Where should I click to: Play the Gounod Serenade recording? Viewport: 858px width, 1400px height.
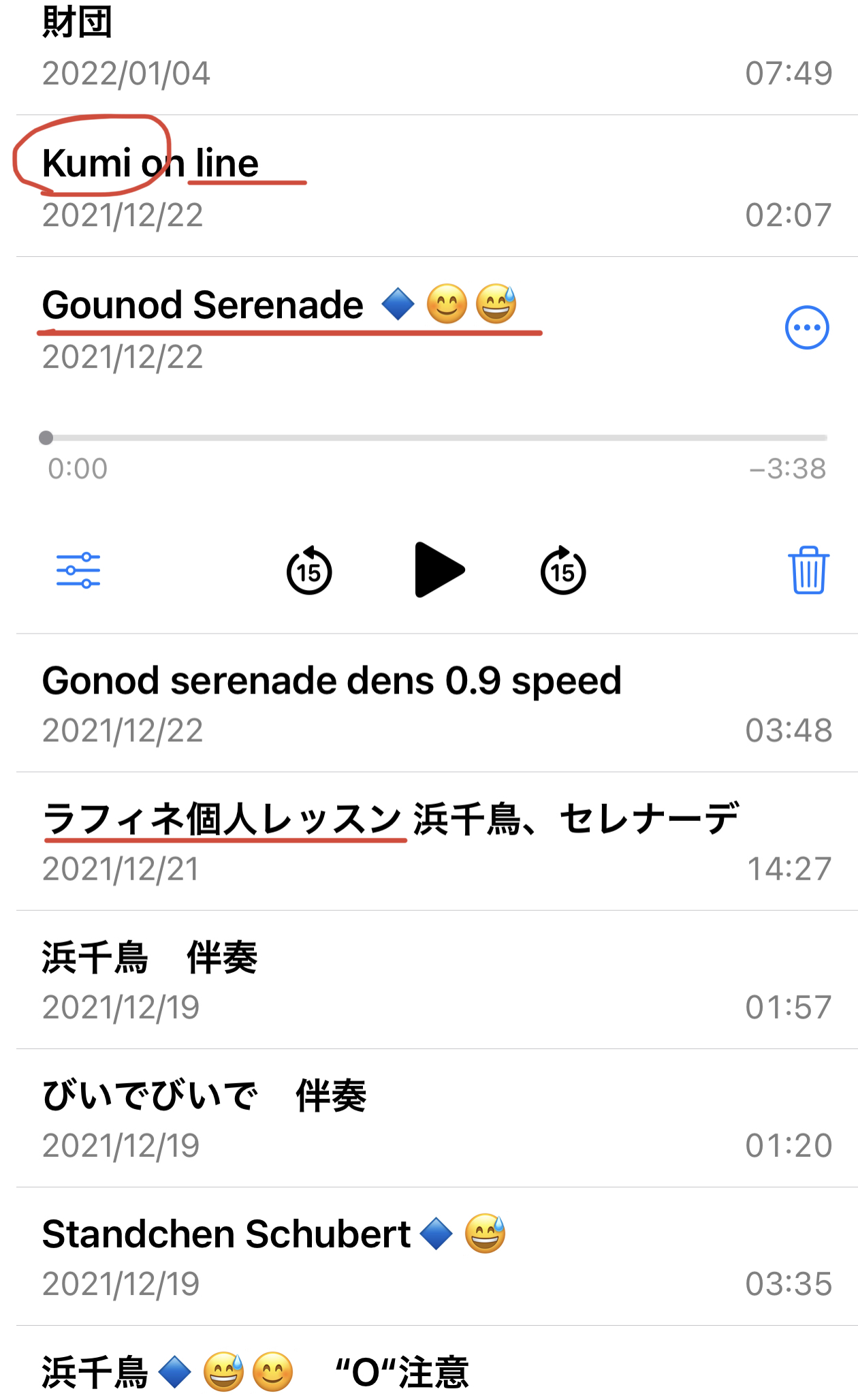pyautogui.click(x=439, y=570)
